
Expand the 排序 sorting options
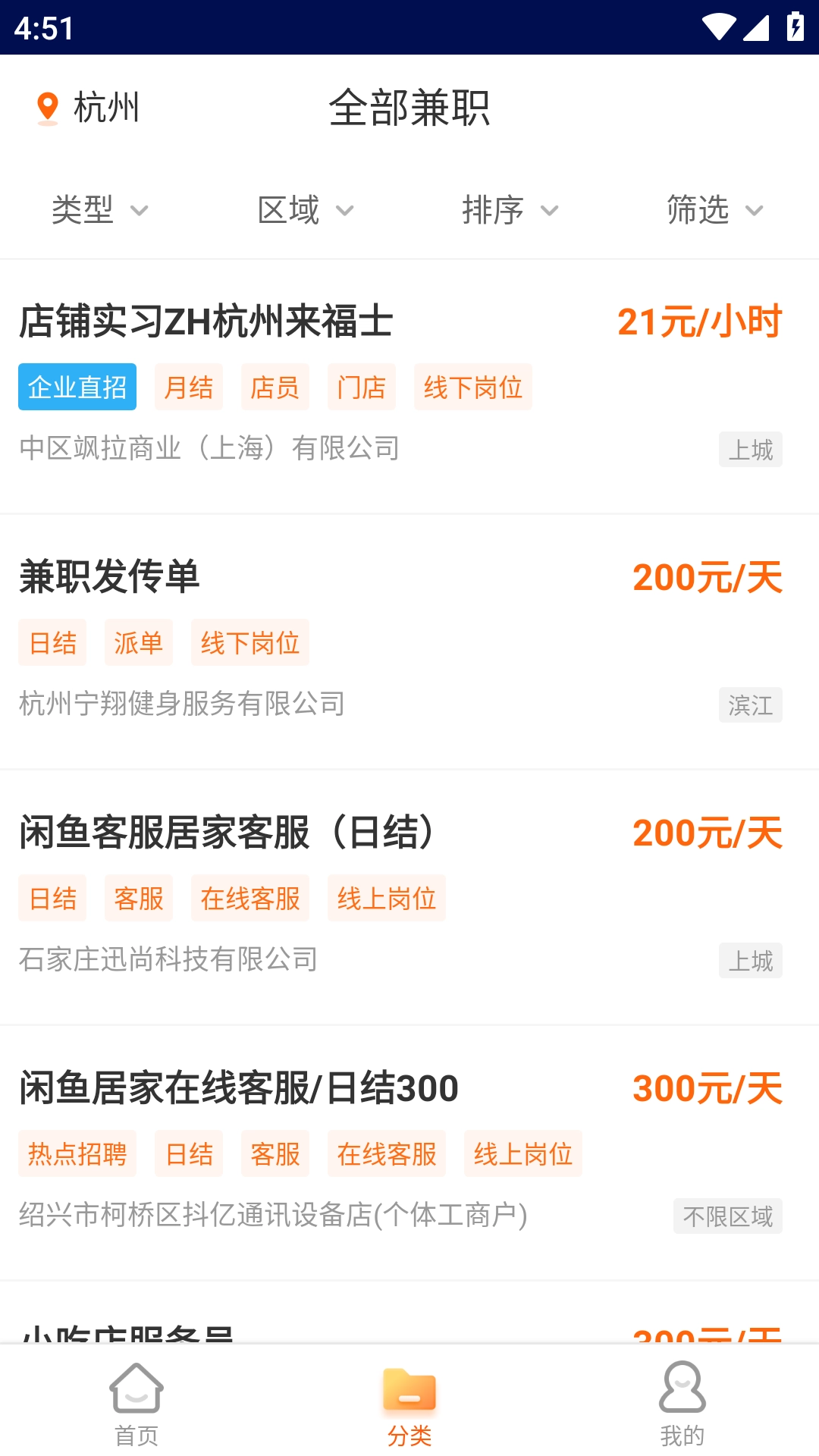coord(510,210)
